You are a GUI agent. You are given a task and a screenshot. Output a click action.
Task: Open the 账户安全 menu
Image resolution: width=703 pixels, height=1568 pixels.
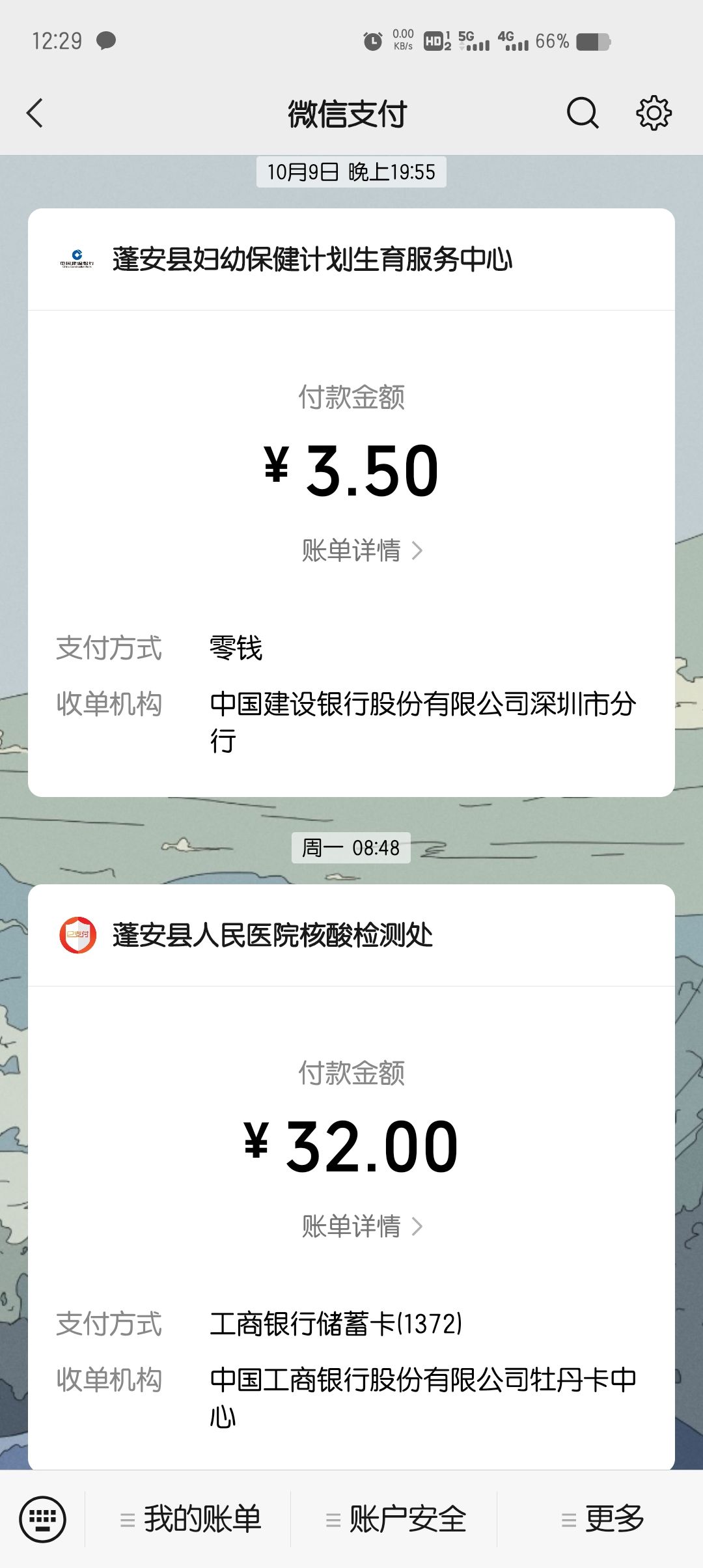[x=397, y=1520]
